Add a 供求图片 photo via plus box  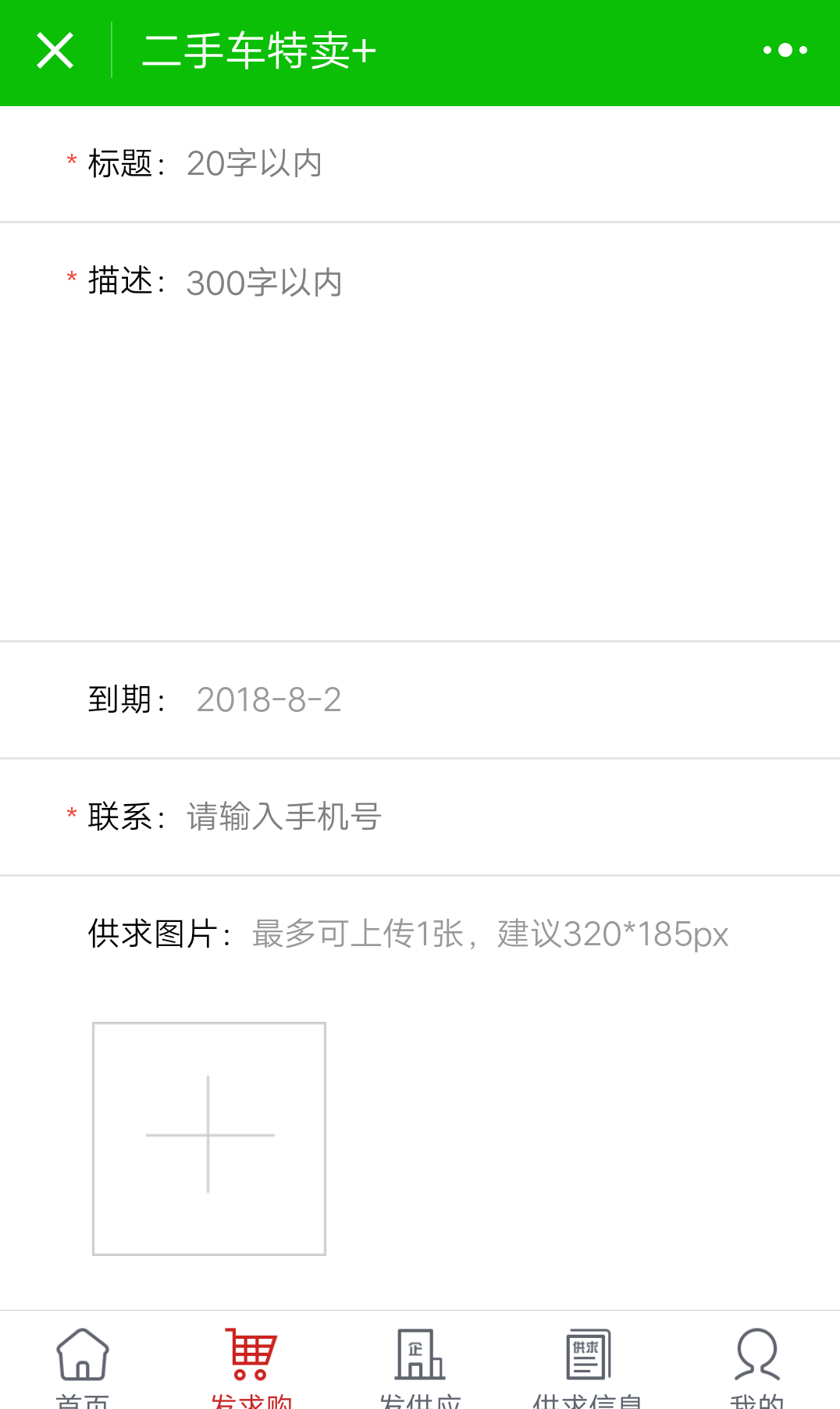[209, 1139]
